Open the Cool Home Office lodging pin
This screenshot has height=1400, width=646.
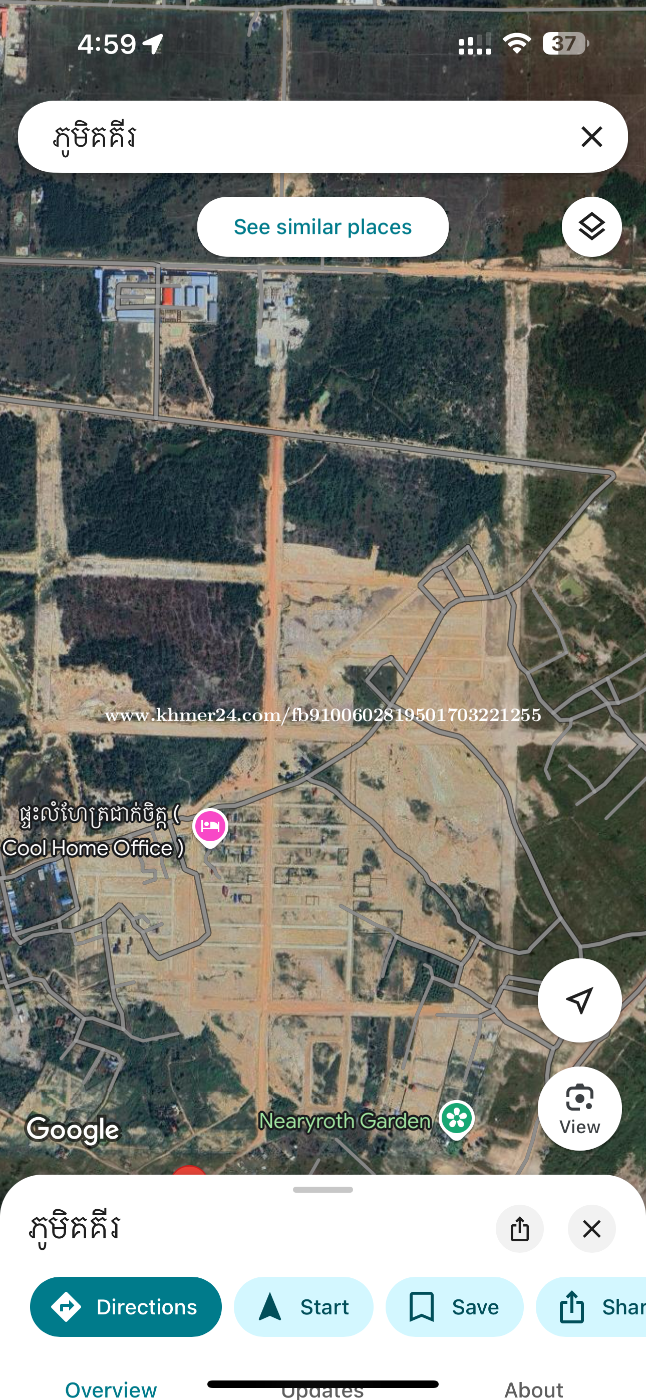pyautogui.click(x=210, y=828)
